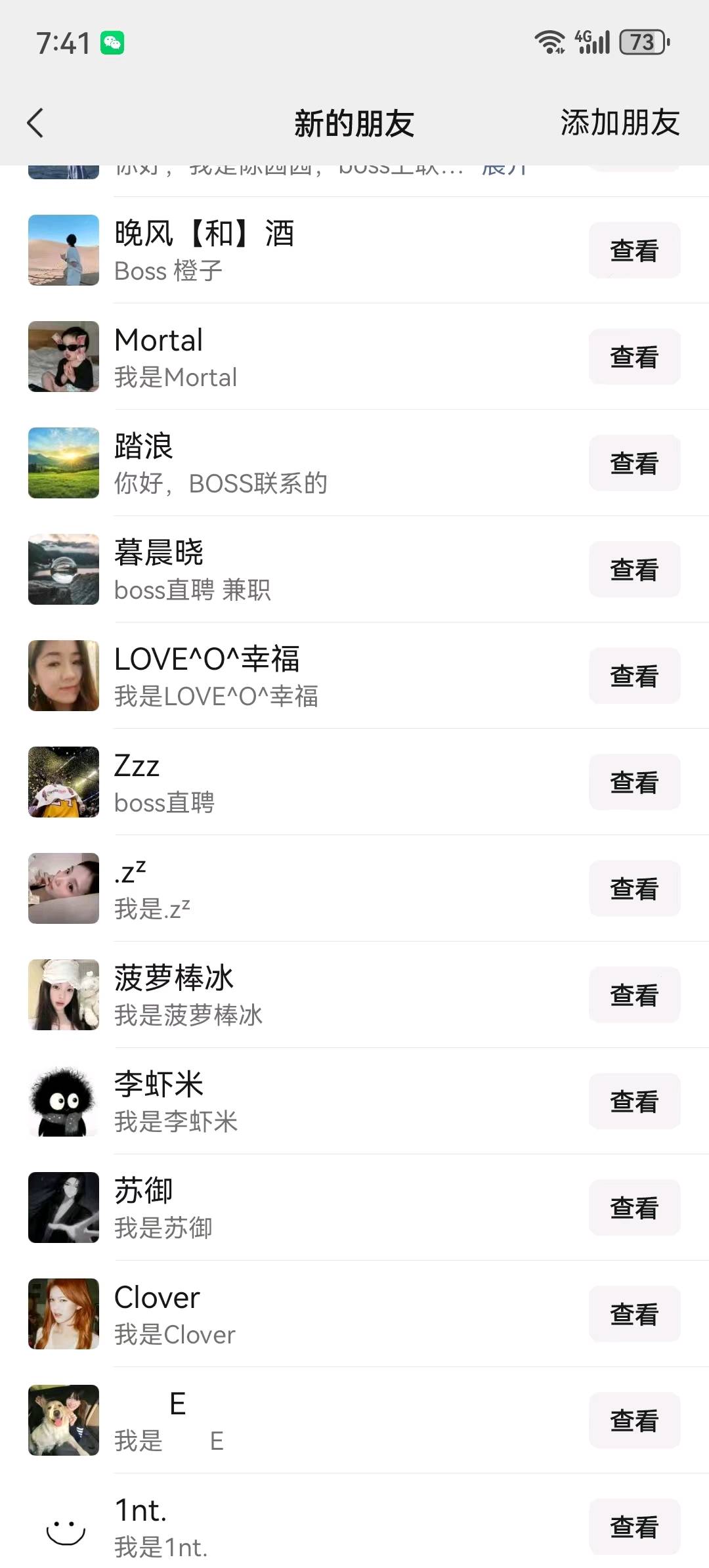Open 菠萝棒冰's avatar picture
The width and height of the screenshot is (709, 1568).
pos(63,994)
